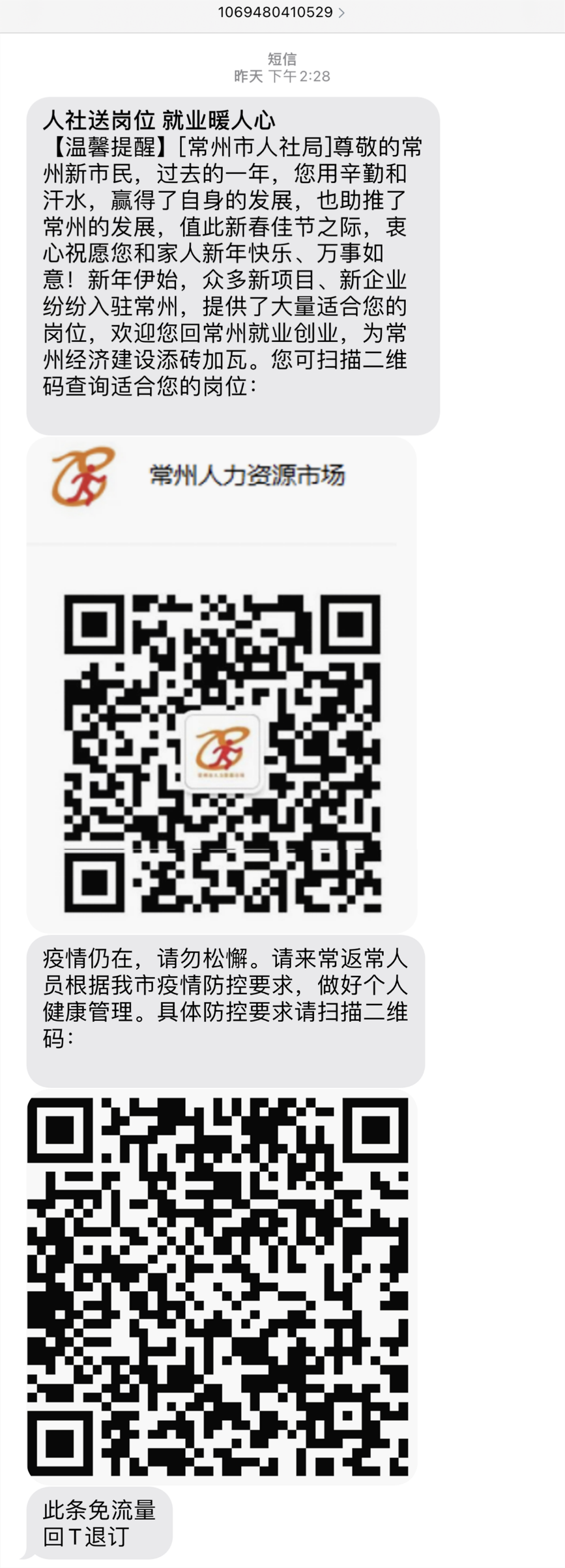This screenshot has width=565, height=1568.
Task: Open the 常州人力资源市场 image attachment
Action: pos(222,684)
